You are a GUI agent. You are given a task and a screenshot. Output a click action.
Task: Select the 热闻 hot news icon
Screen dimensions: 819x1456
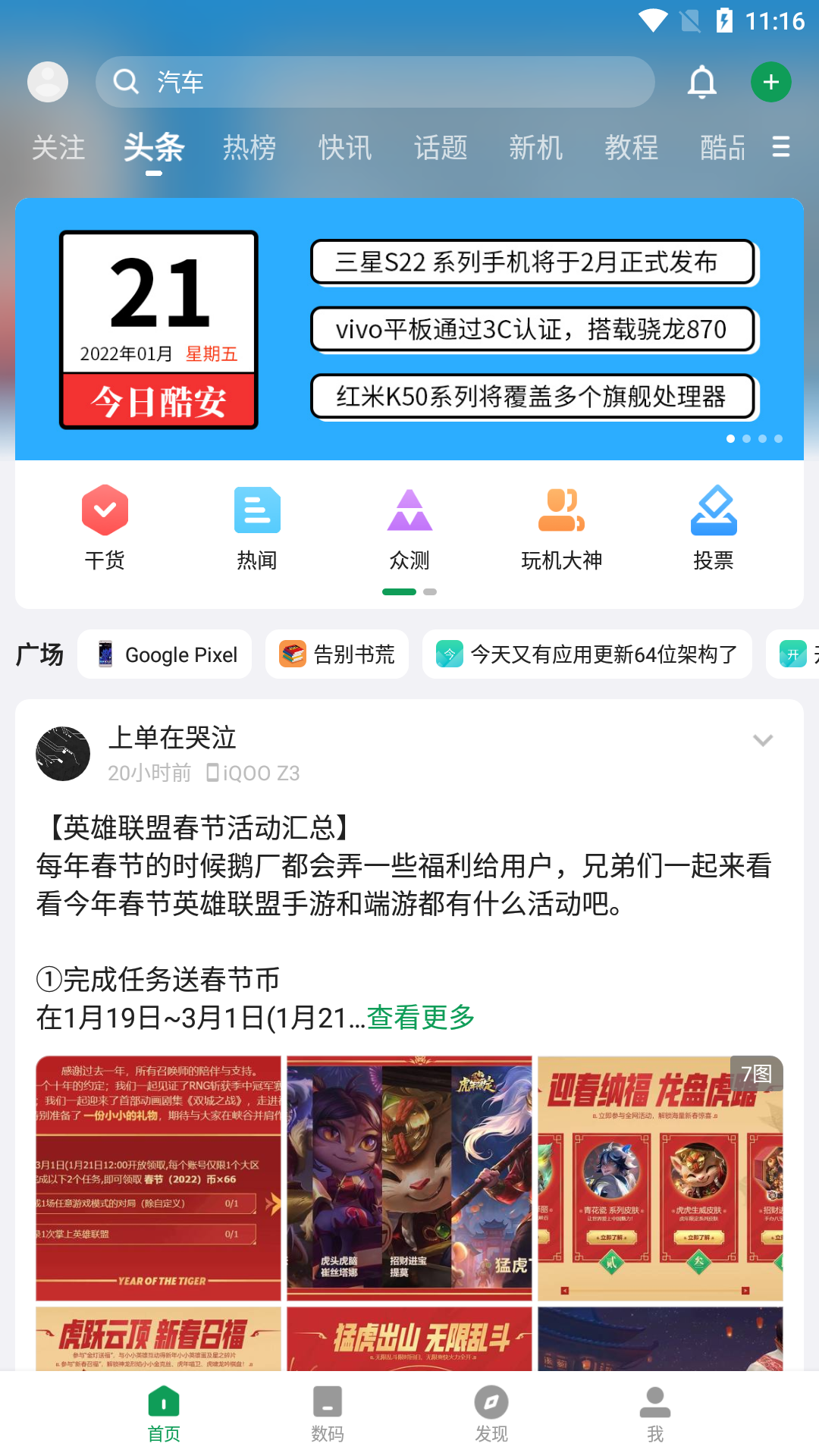coord(257,527)
